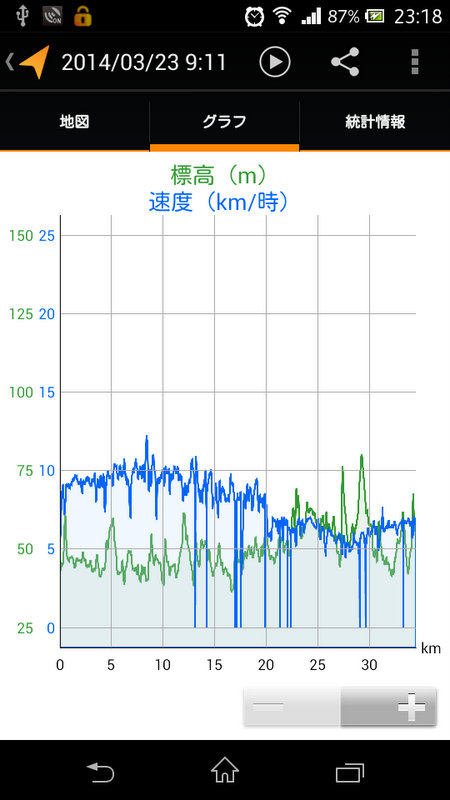Image resolution: width=450 pixels, height=800 pixels.
Task: Tap the system back button
Action: coord(100,771)
